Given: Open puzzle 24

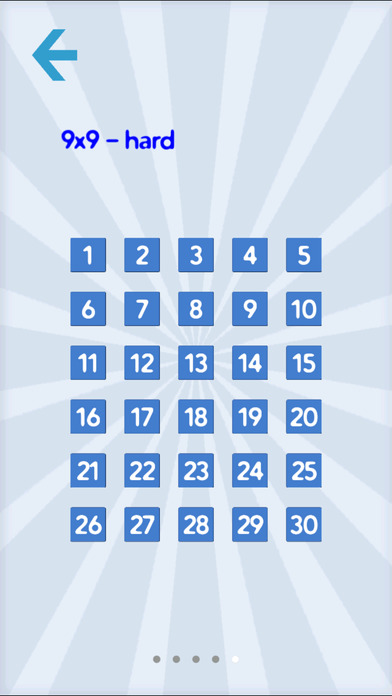Looking at the screenshot, I should pos(250,471).
